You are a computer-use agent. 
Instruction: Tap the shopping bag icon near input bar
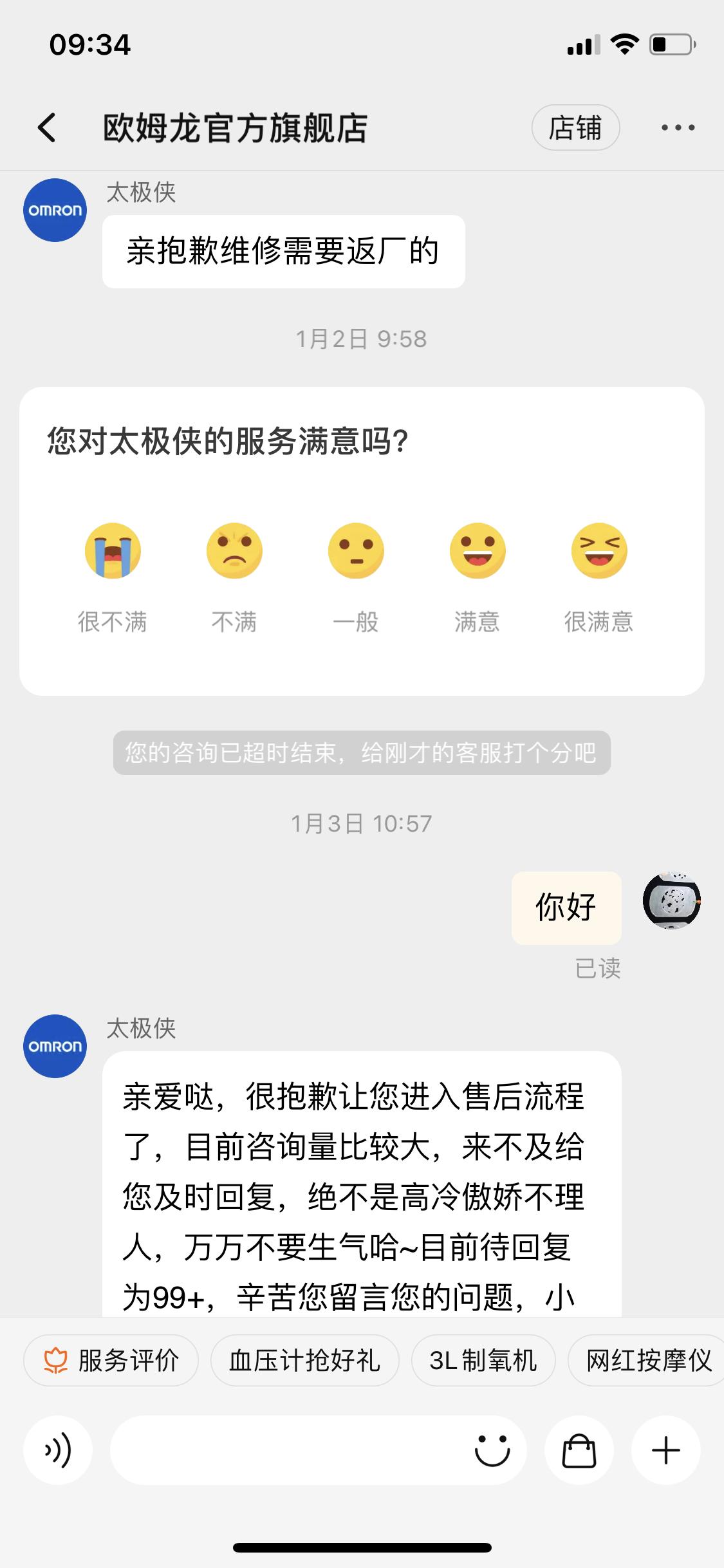pyautogui.click(x=579, y=1451)
